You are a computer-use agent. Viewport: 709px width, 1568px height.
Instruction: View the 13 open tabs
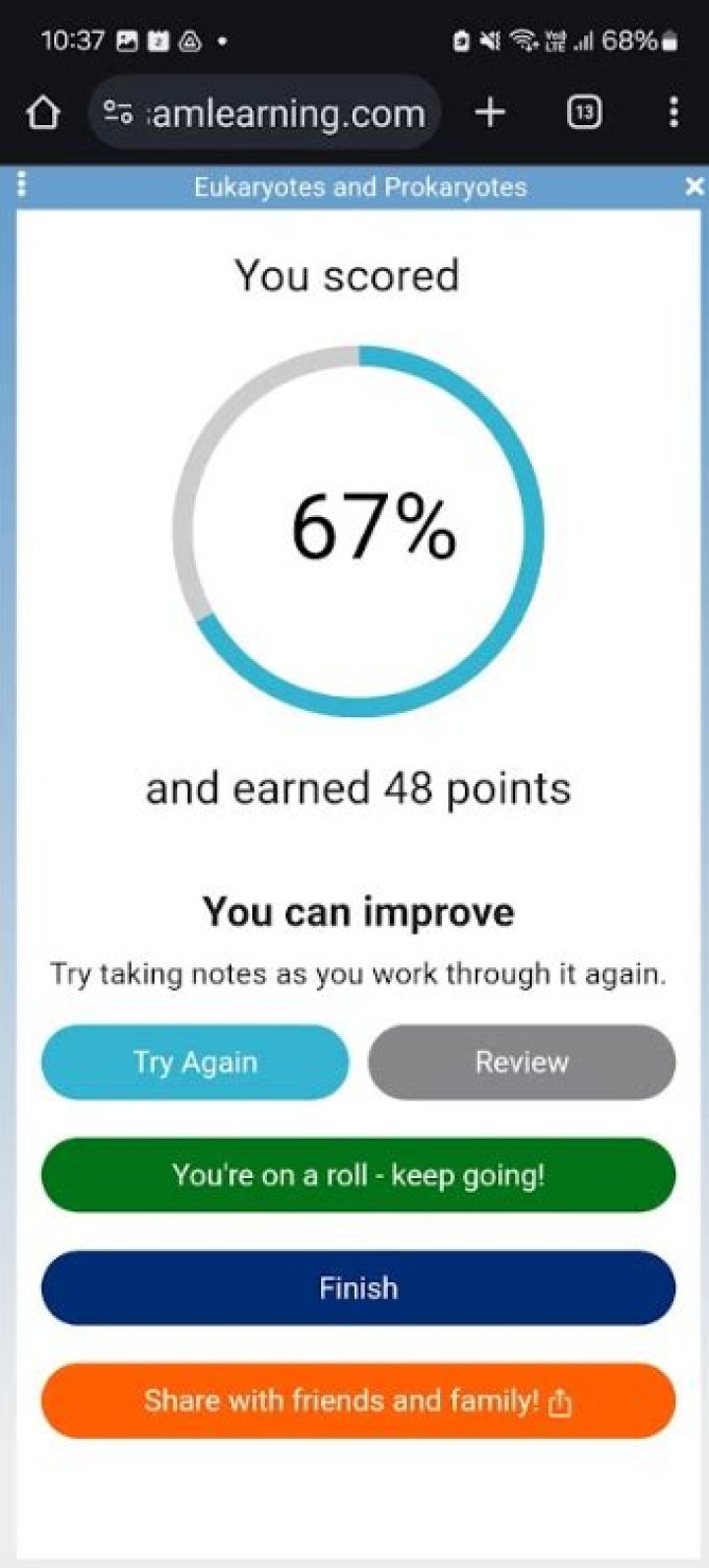pyautogui.click(x=584, y=113)
